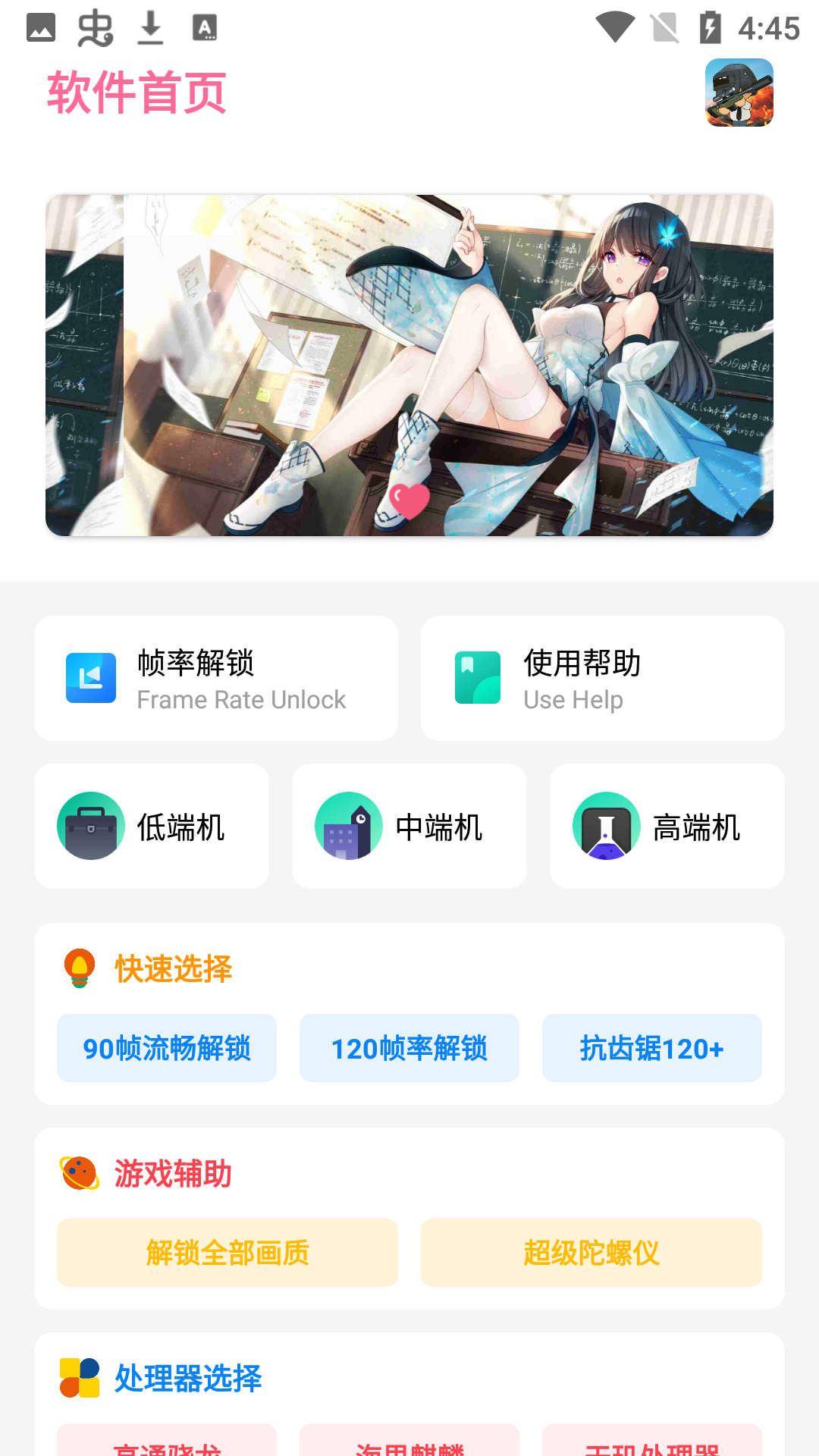Open 使用帮助 Use Help card

coord(603,678)
